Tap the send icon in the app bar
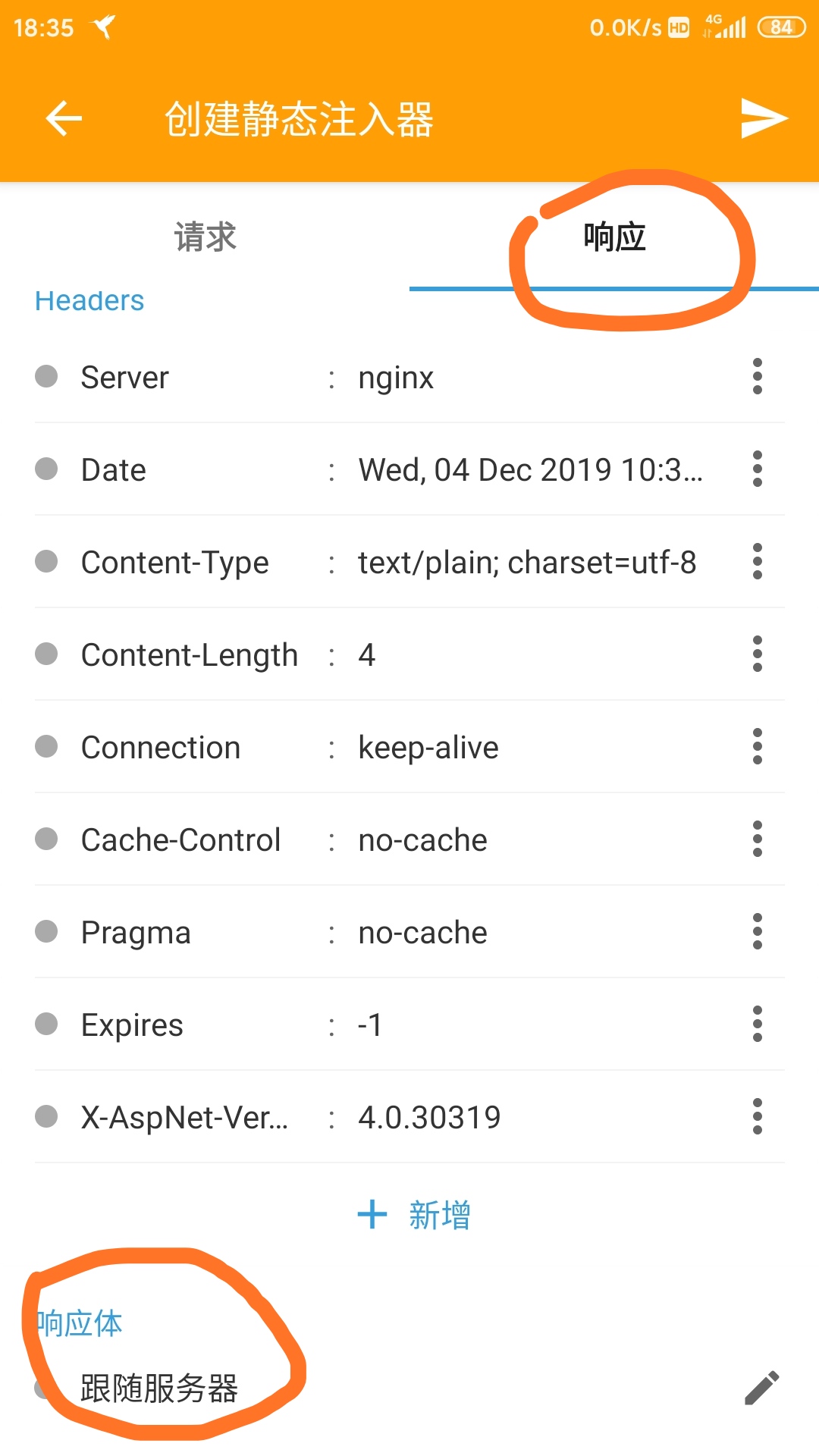Image resolution: width=819 pixels, height=1456 pixels. pyautogui.click(x=764, y=118)
